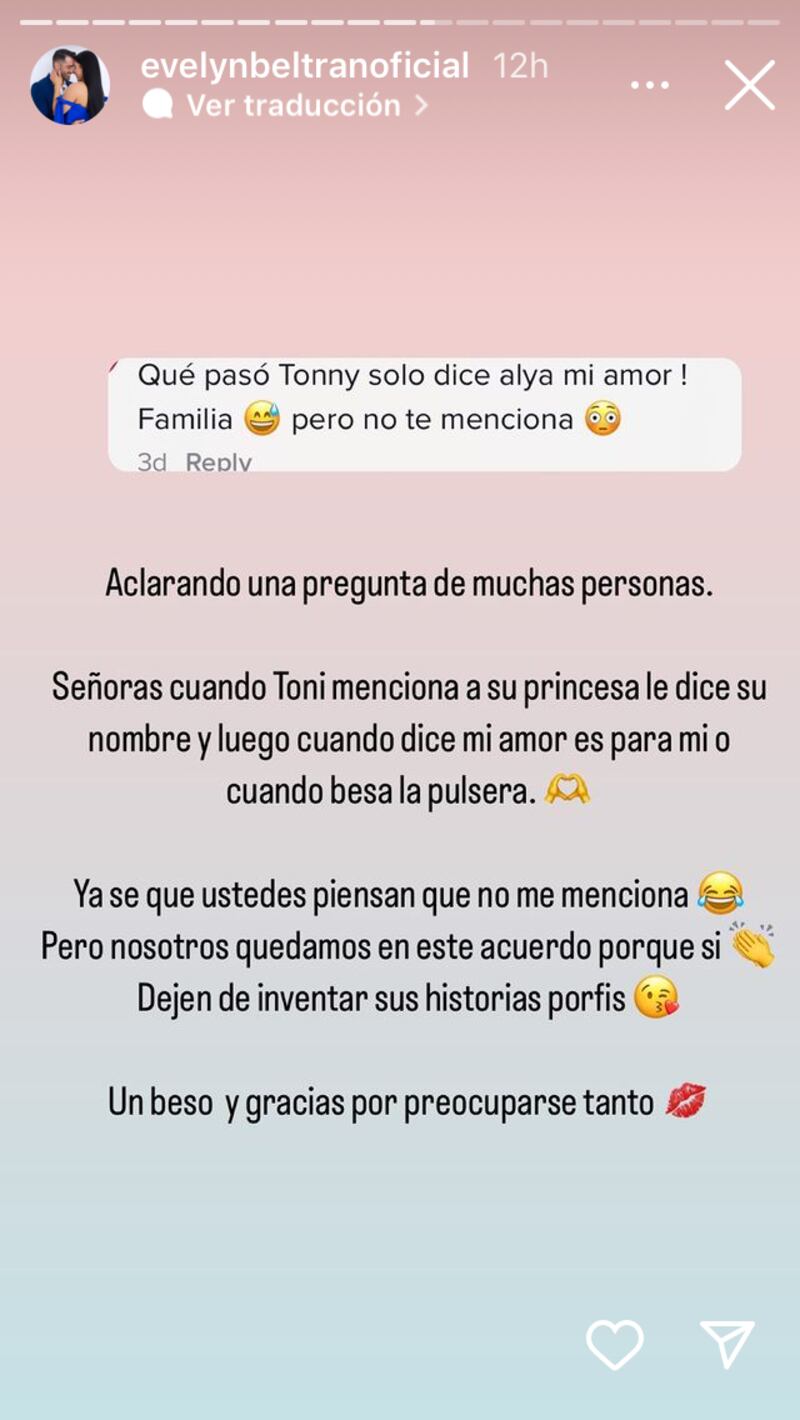Open the story overflow menu
800x1420 pixels.
pos(650,85)
